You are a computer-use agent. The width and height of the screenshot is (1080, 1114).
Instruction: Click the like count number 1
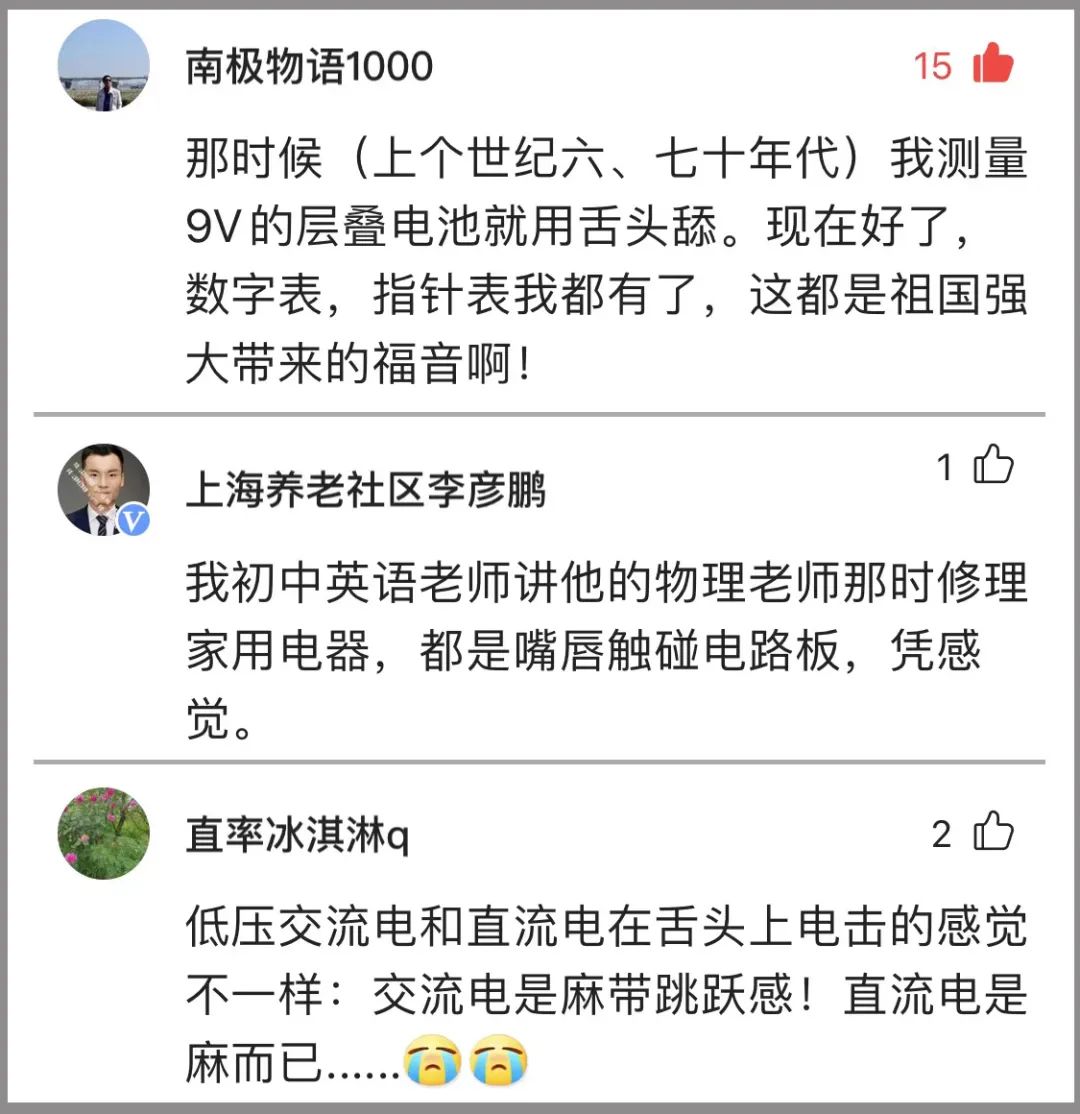pos(943,463)
